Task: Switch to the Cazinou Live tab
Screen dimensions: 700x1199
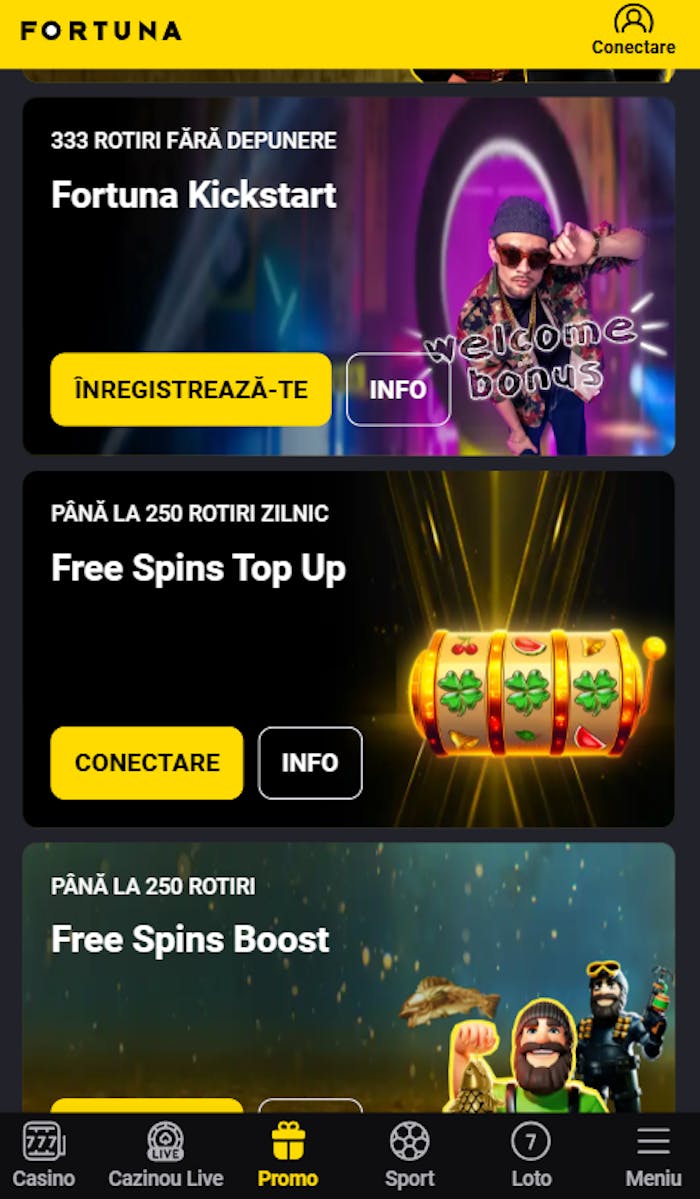Action: pyautogui.click(x=166, y=1155)
